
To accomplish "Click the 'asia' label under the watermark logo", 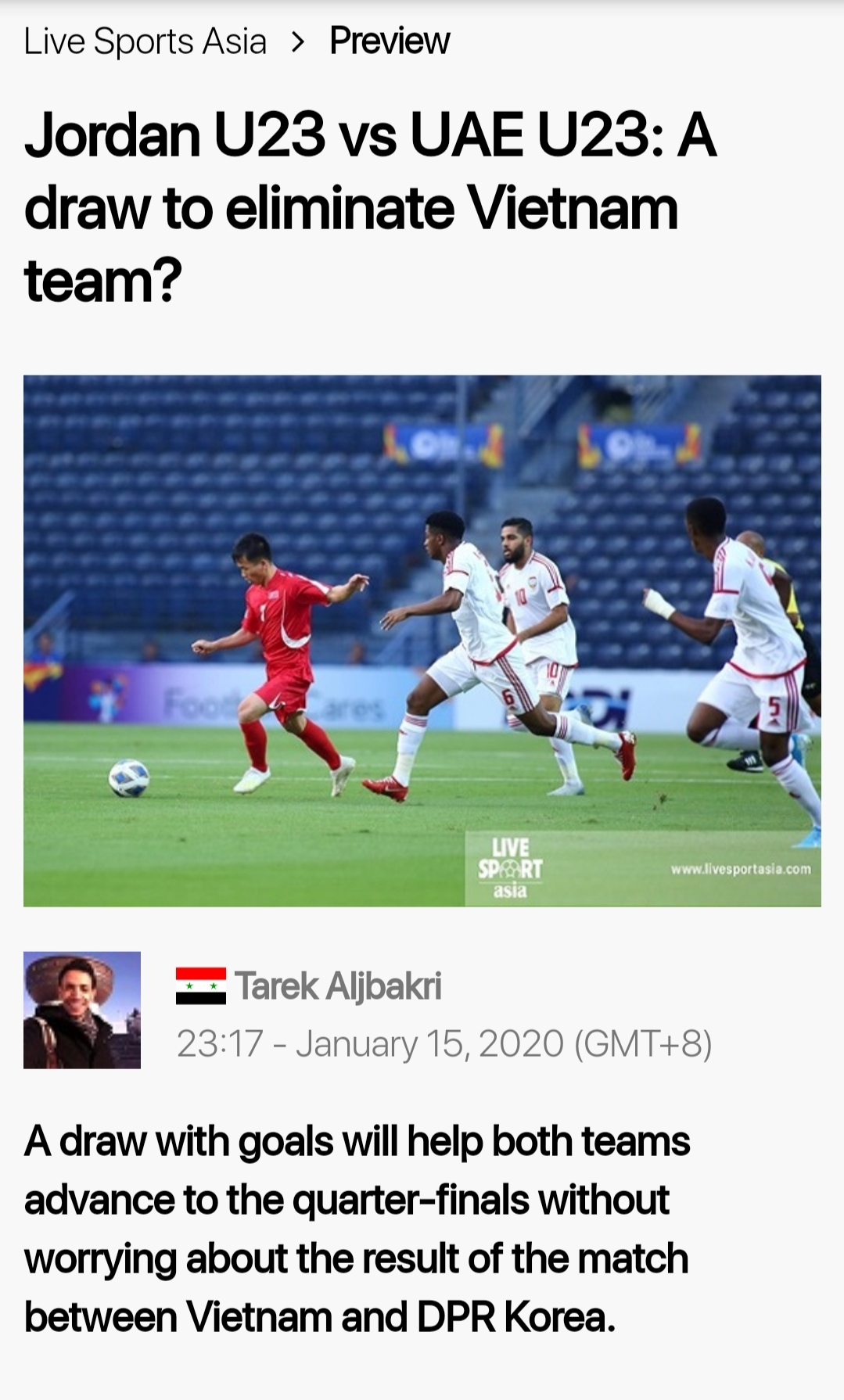I will click(x=509, y=888).
